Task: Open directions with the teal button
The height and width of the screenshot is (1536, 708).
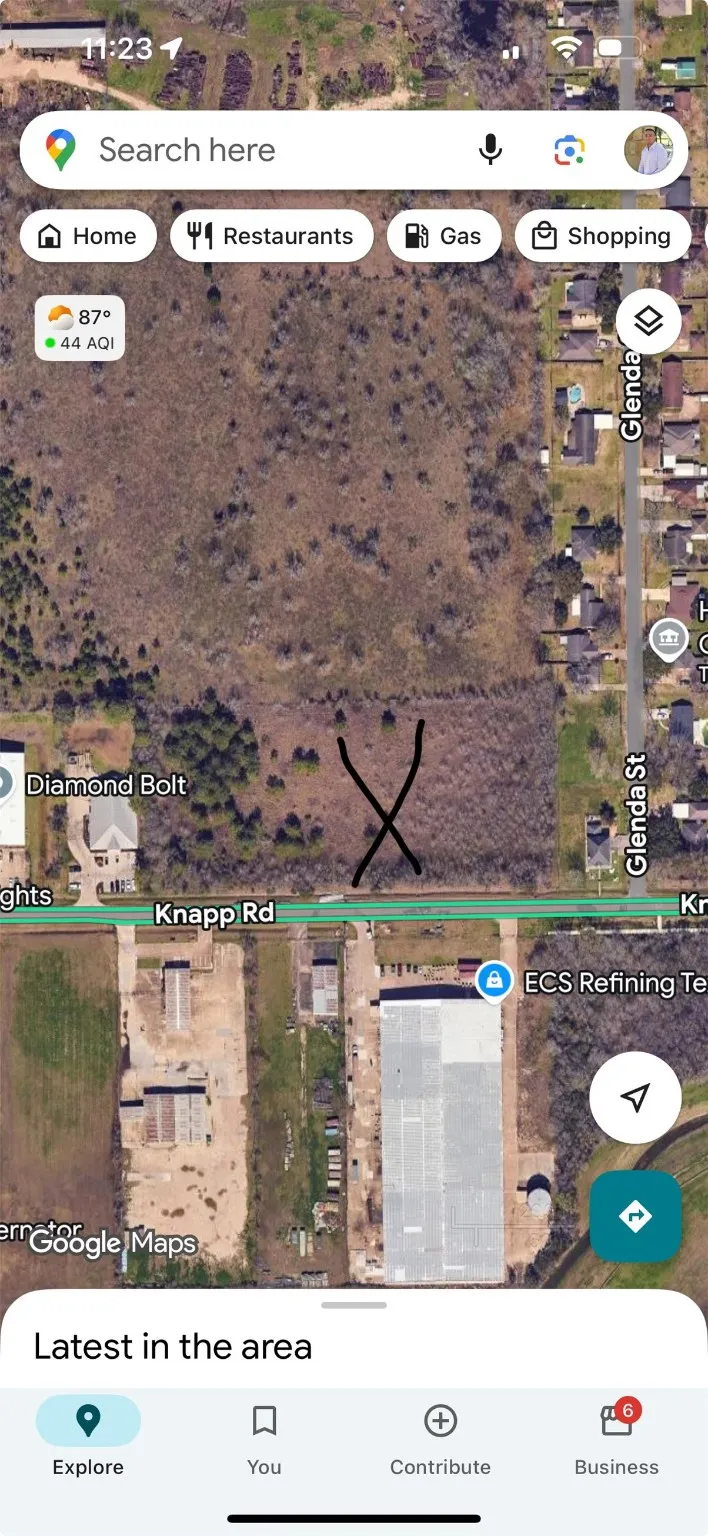Action: coord(635,1216)
